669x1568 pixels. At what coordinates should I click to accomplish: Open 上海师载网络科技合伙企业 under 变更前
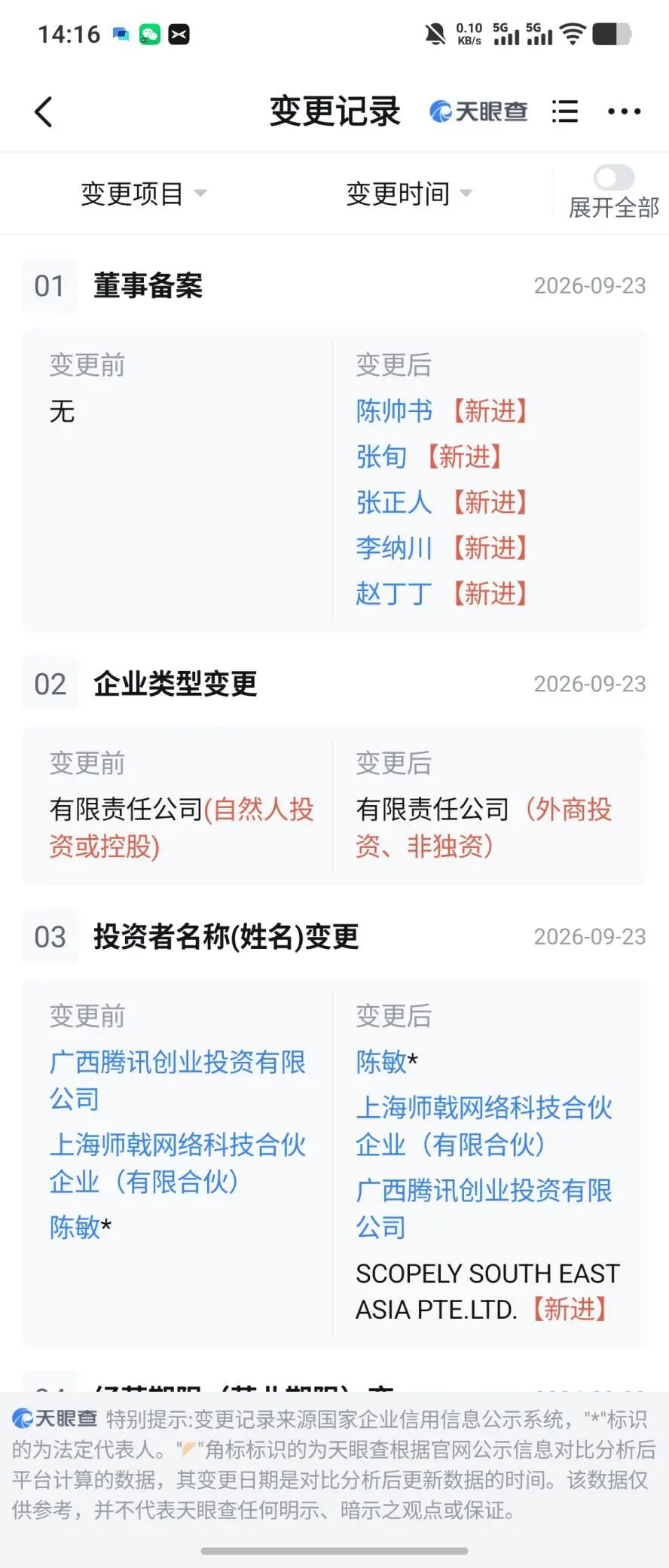178,1164
